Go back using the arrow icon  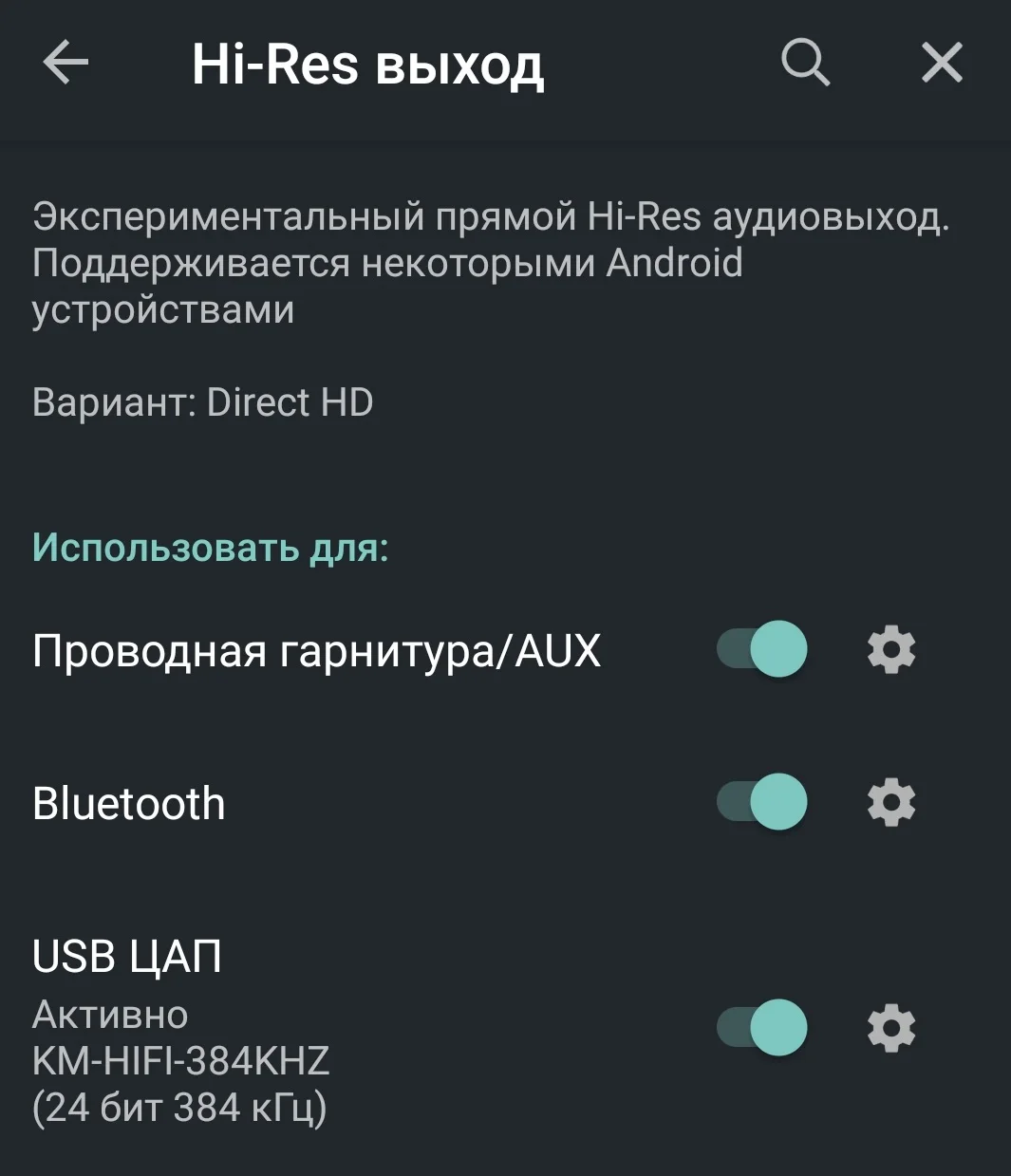(66, 64)
